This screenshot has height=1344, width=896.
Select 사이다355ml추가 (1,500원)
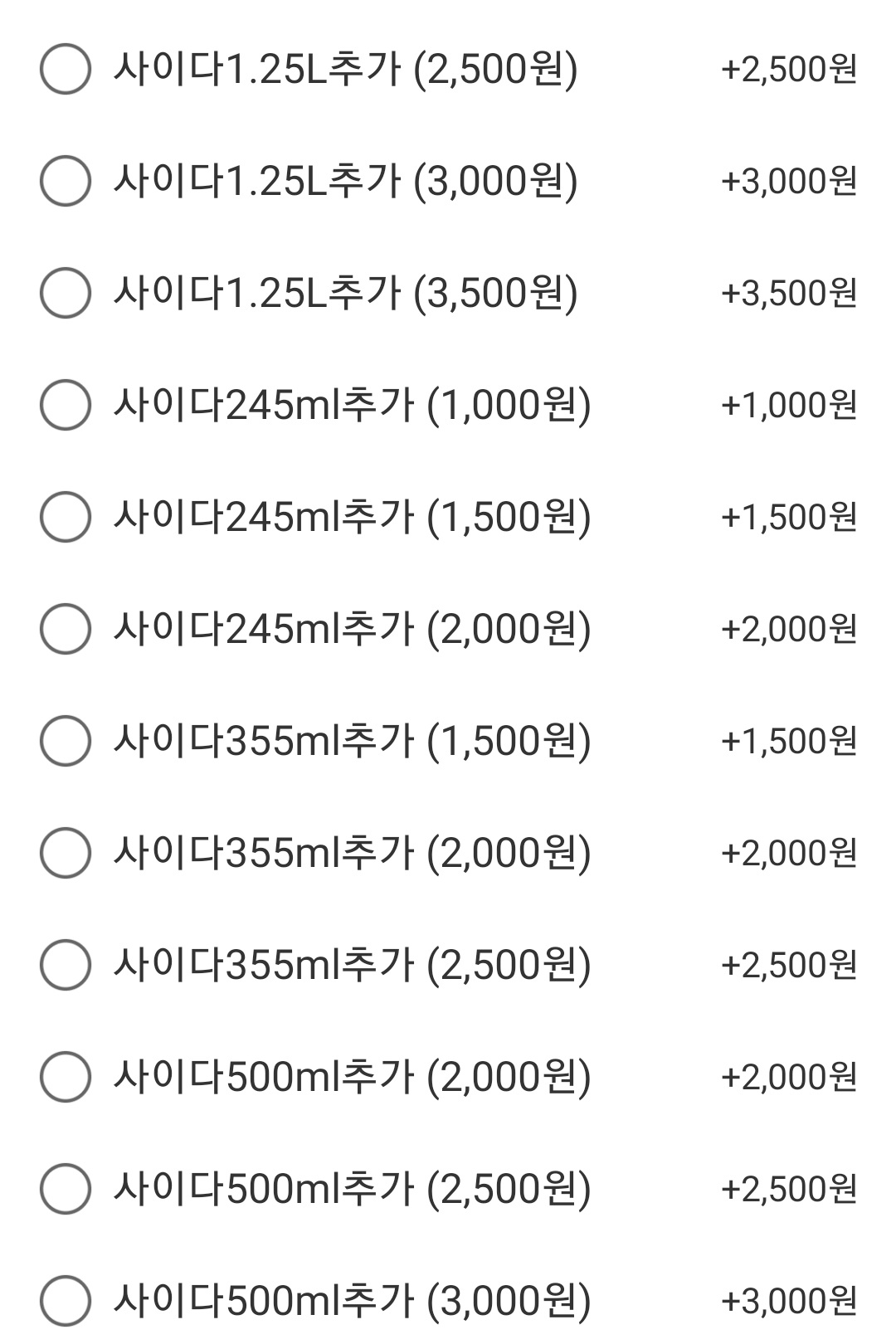click(x=65, y=742)
